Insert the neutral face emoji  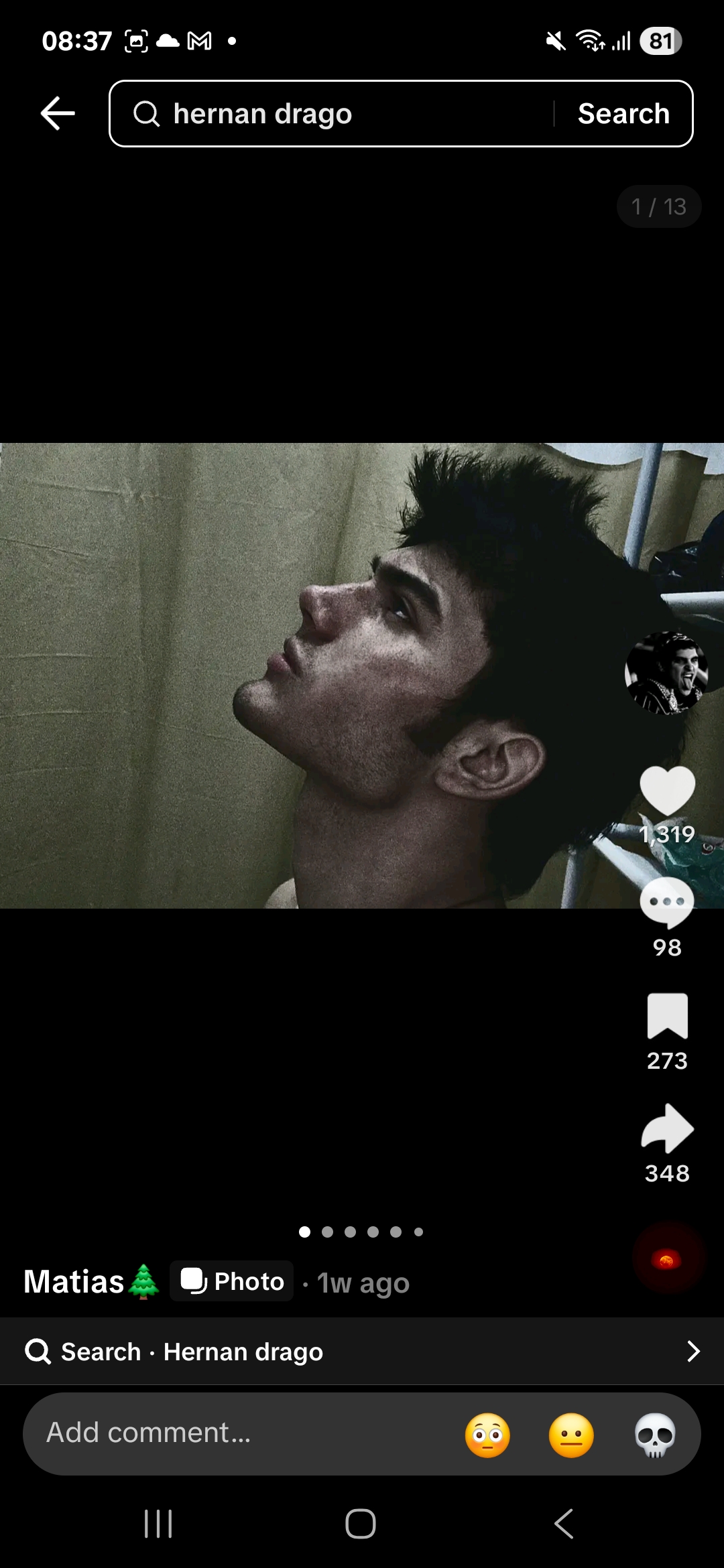[571, 1435]
